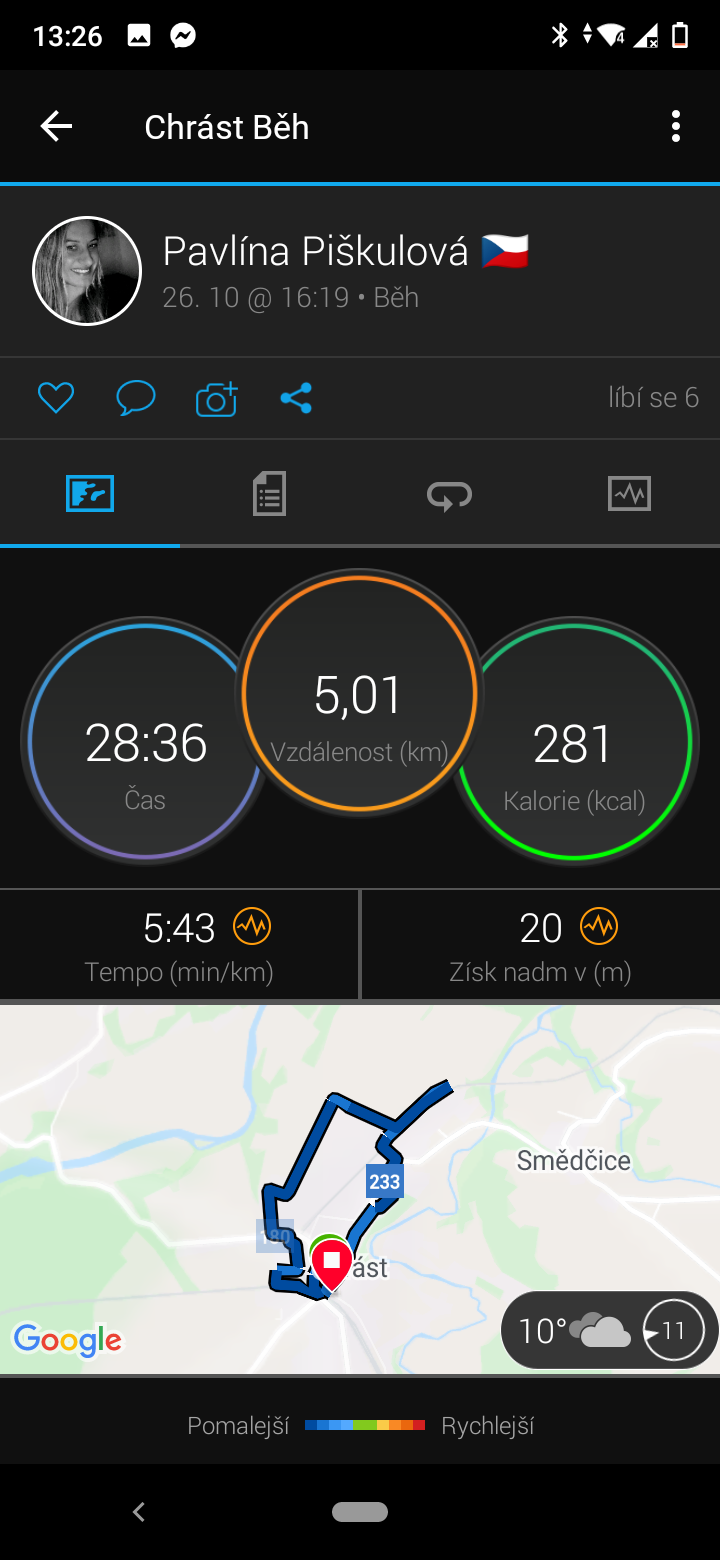Switch to the charts tab

(x=629, y=494)
